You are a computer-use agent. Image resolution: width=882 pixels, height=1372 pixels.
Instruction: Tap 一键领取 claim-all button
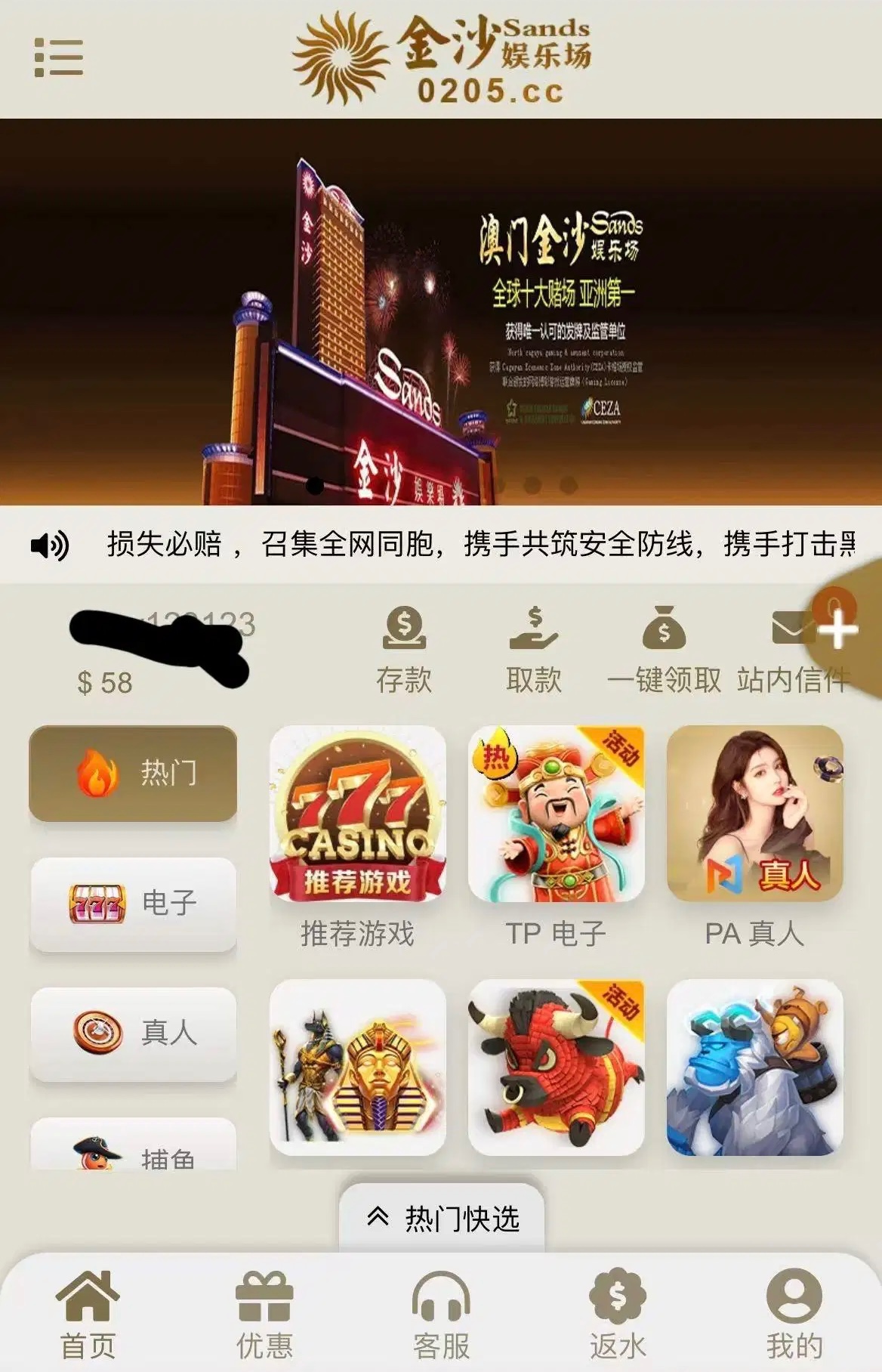click(664, 650)
